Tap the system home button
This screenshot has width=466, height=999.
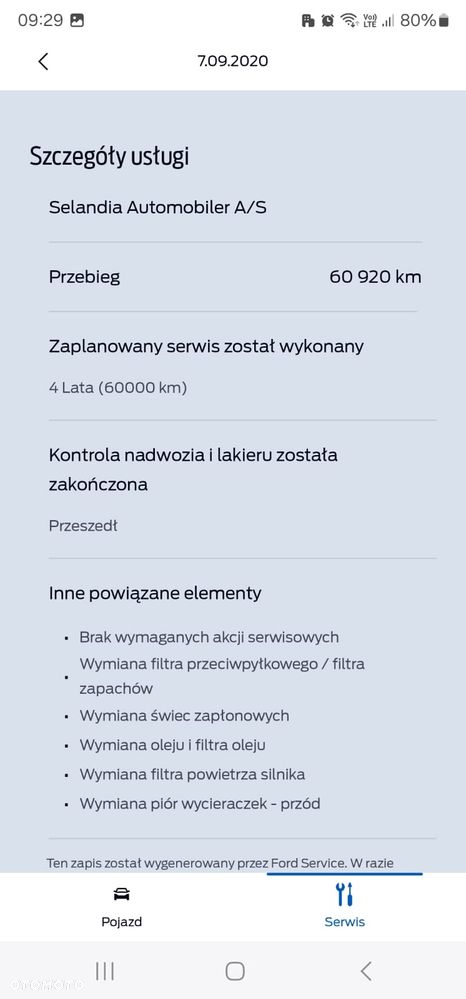click(235, 971)
